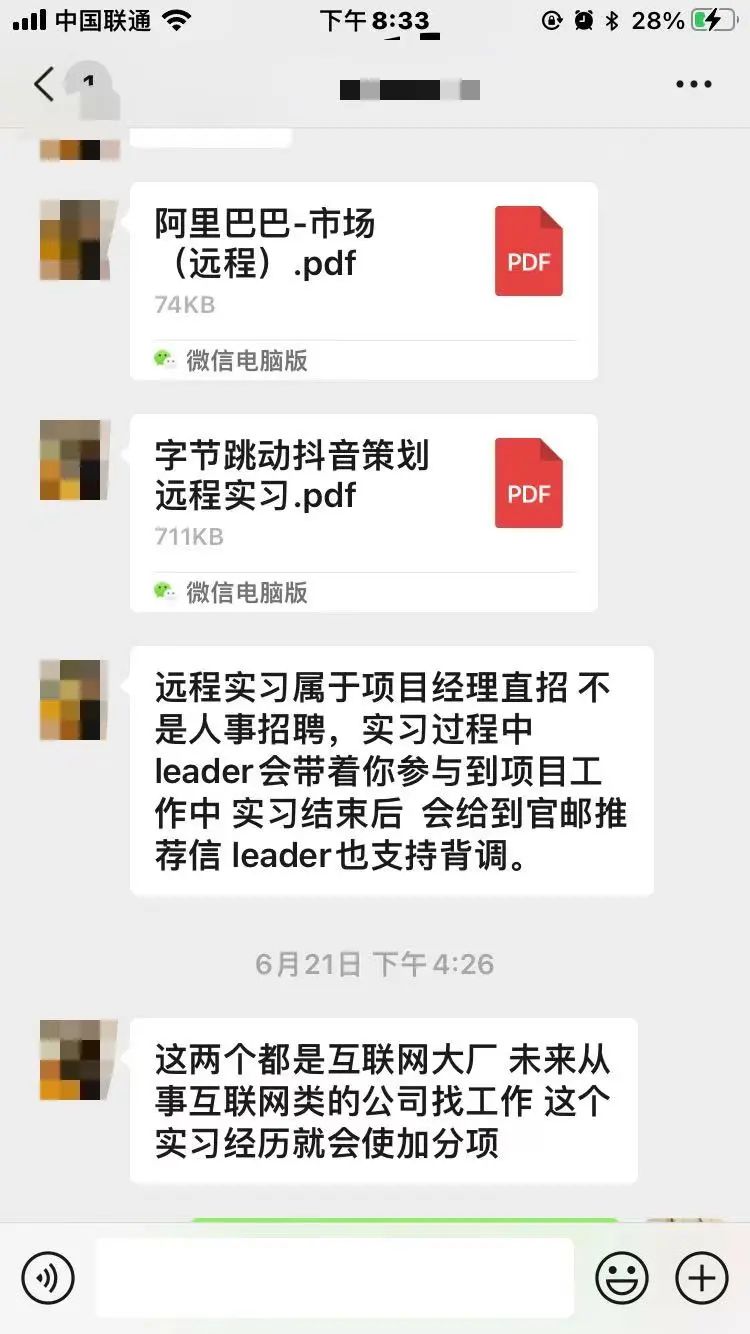Switch to voice message input
The image size is (750, 1334).
48,1277
